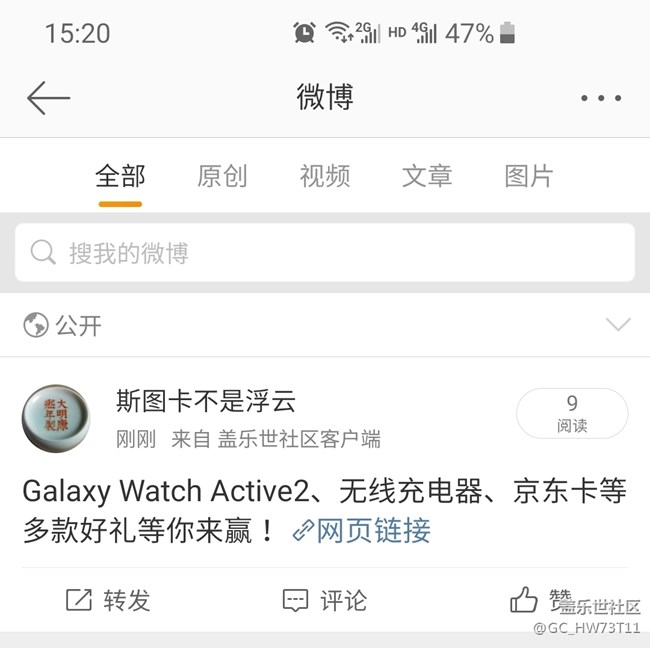
Task: Open the 网页链接 link in the post
Action: pos(362,530)
